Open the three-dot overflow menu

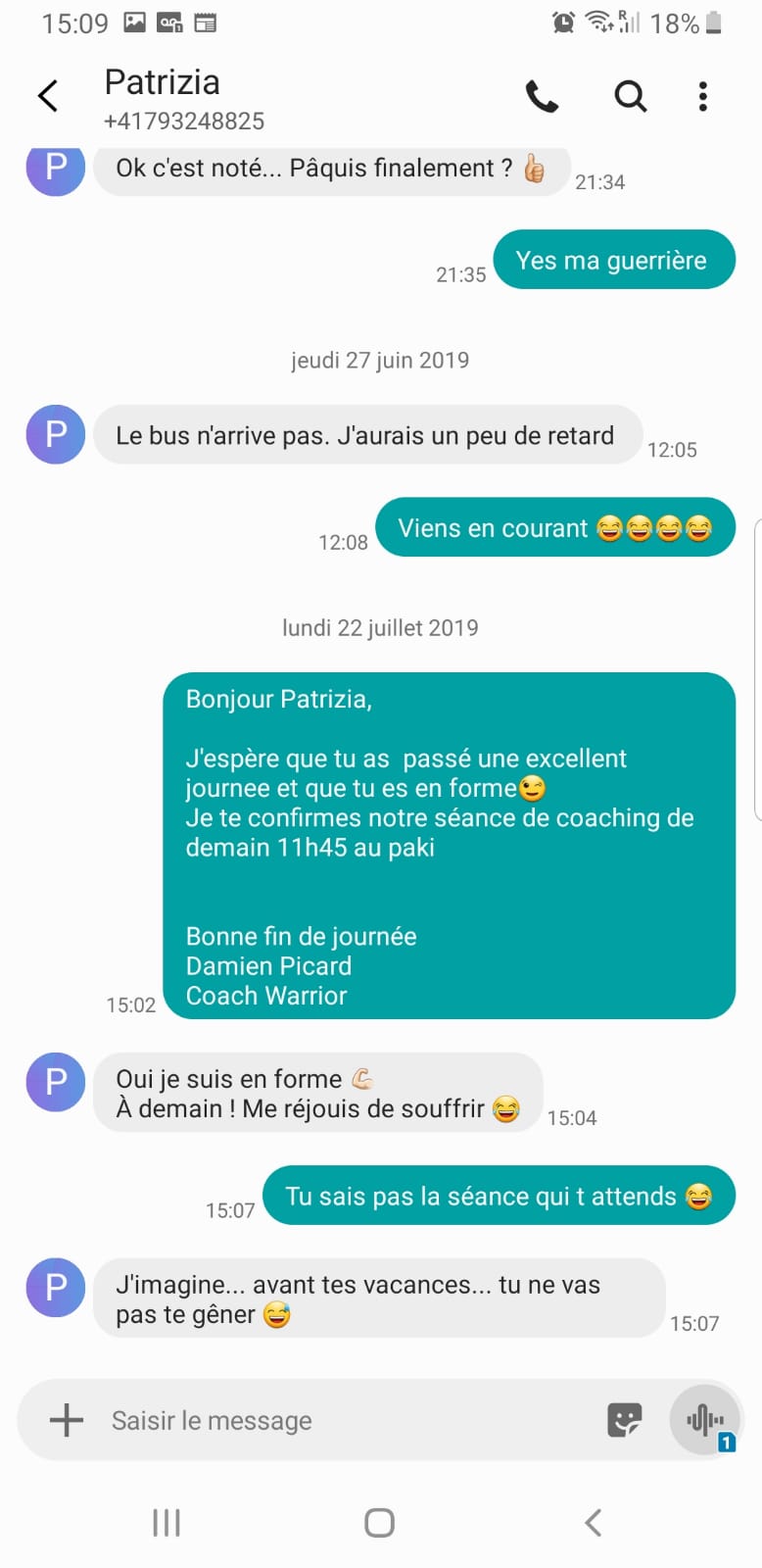(x=702, y=96)
